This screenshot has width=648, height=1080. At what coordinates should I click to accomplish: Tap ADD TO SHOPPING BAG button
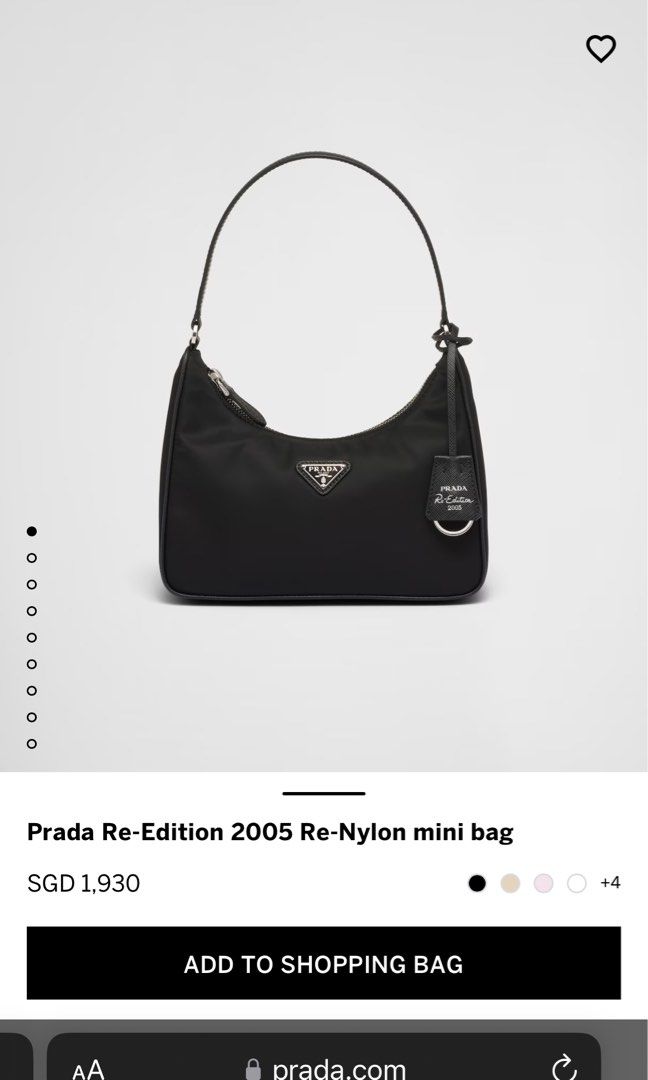coord(324,964)
